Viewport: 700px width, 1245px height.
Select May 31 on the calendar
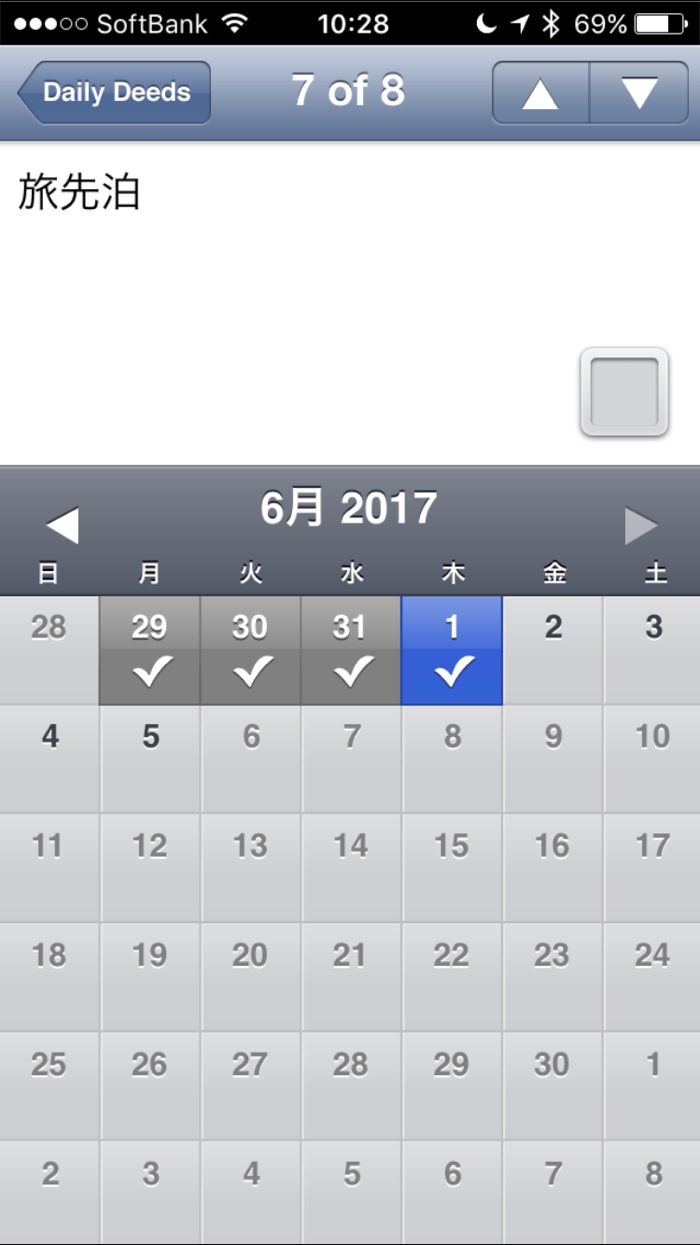click(351, 650)
